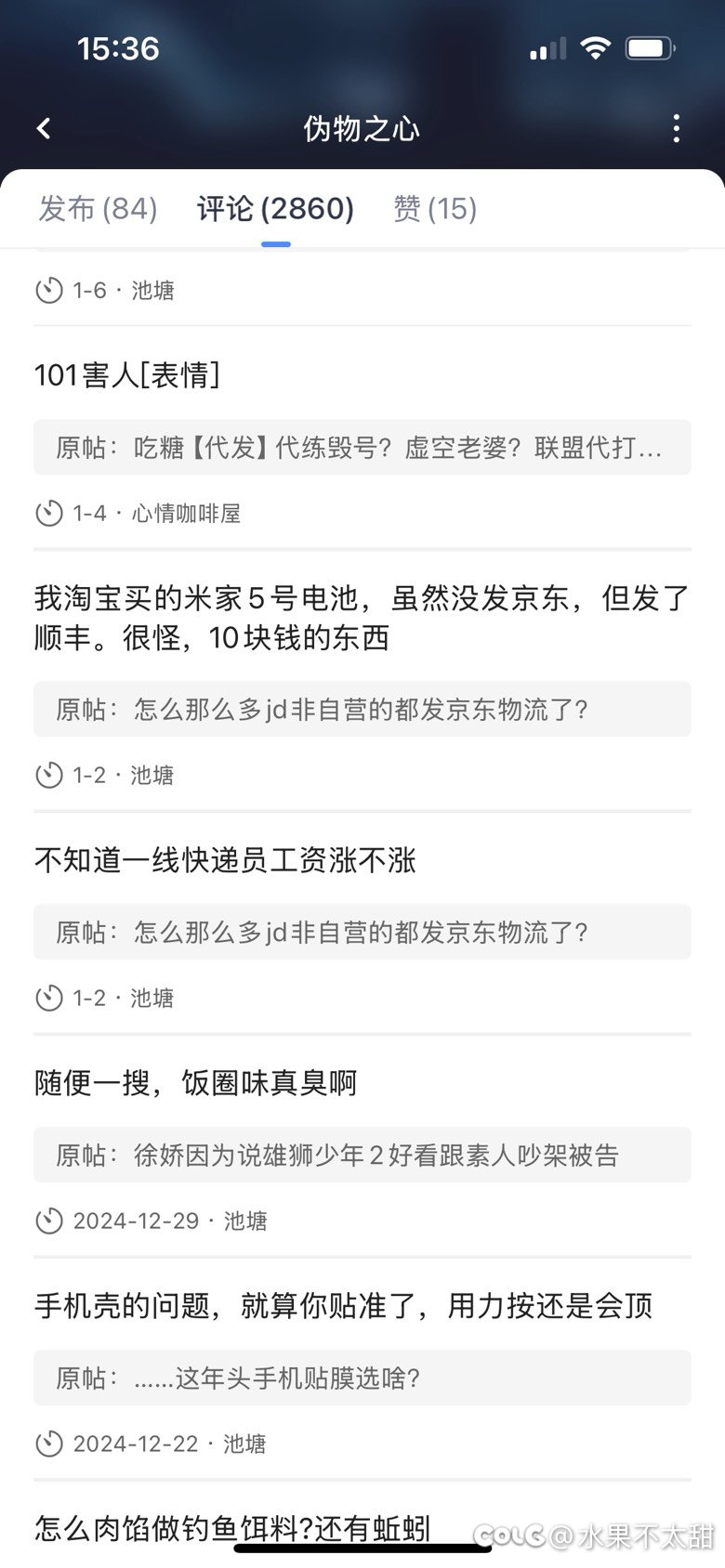Switch to the 赞 (15) tab
The width and height of the screenshot is (725, 1568).
click(x=434, y=208)
